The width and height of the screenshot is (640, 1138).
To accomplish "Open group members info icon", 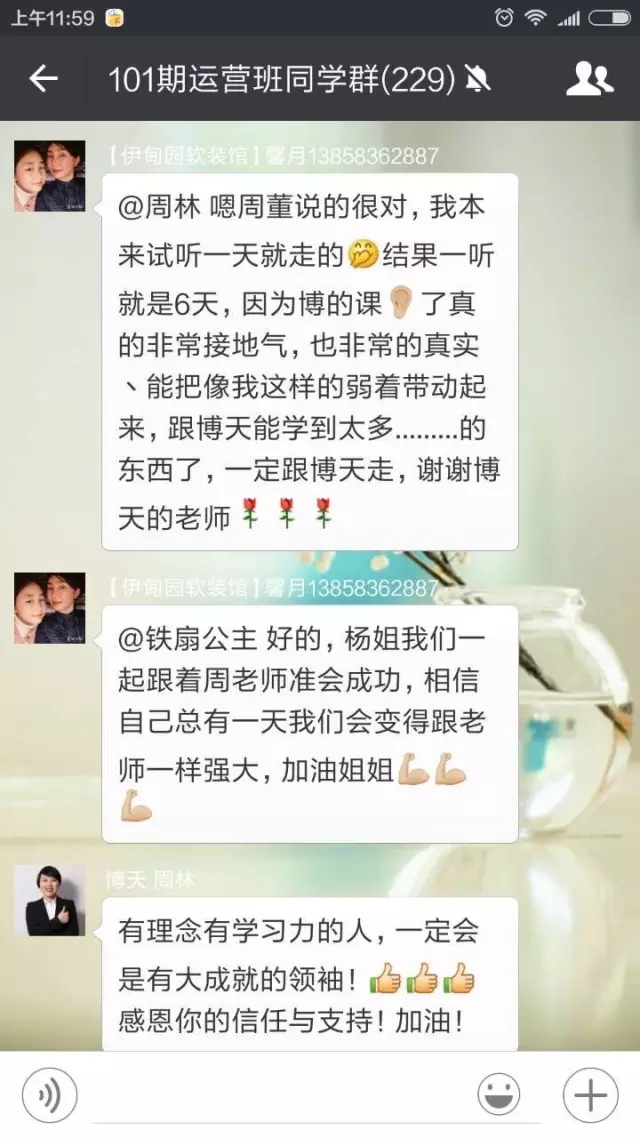I will point(588,79).
